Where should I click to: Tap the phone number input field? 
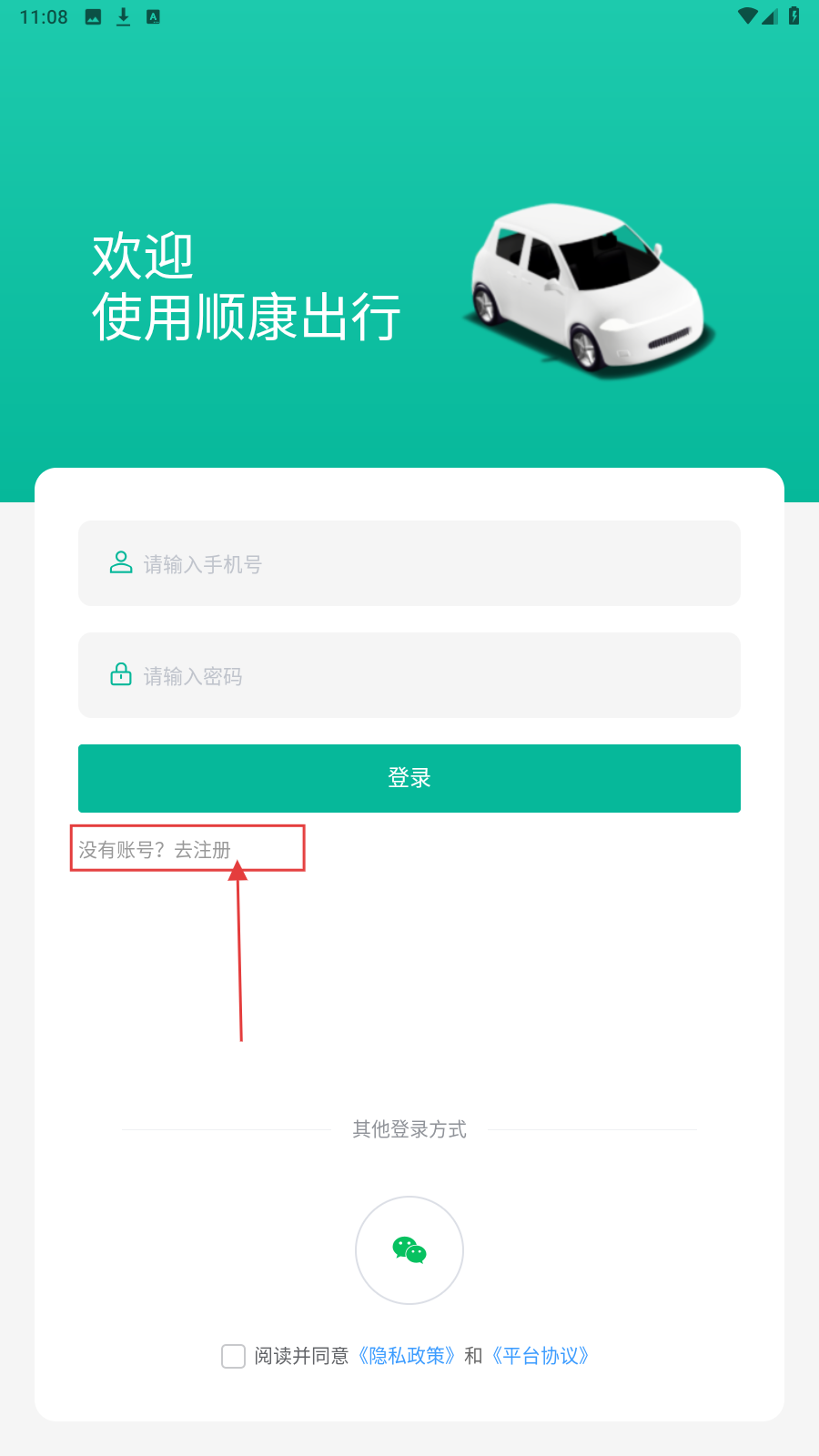pos(409,564)
